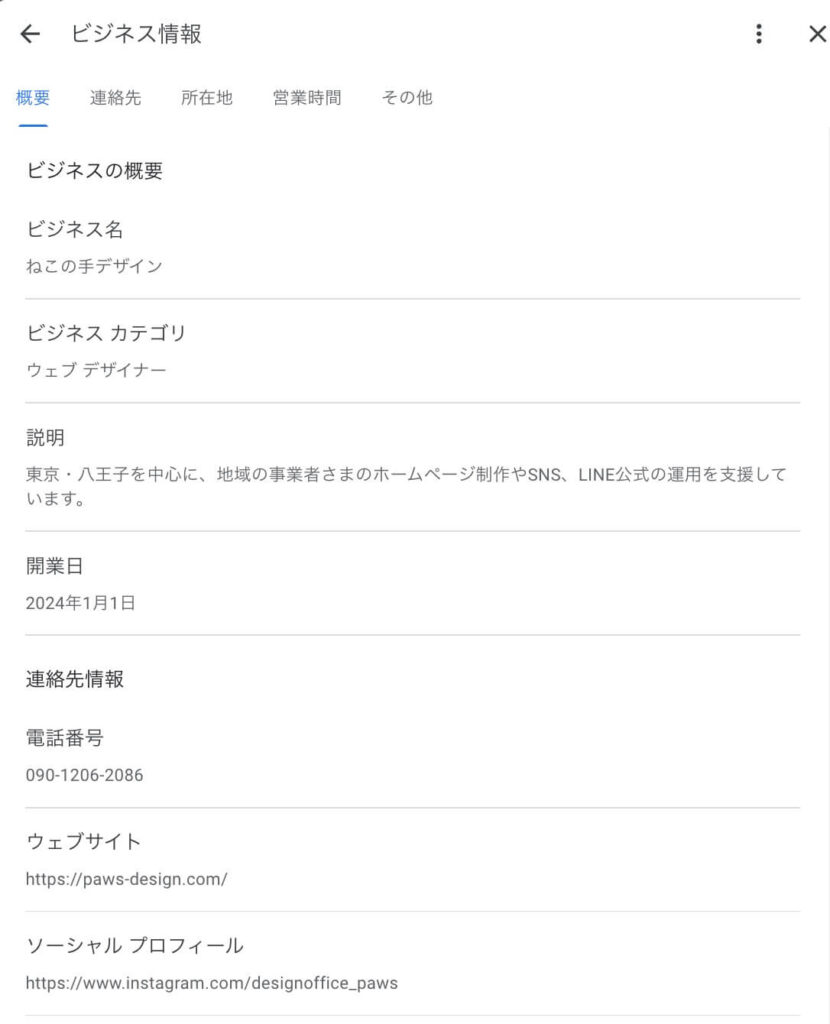The height and width of the screenshot is (1024, 830).
Task: Edit the ウェブサイト row
Action: pyautogui.click(x=412, y=860)
